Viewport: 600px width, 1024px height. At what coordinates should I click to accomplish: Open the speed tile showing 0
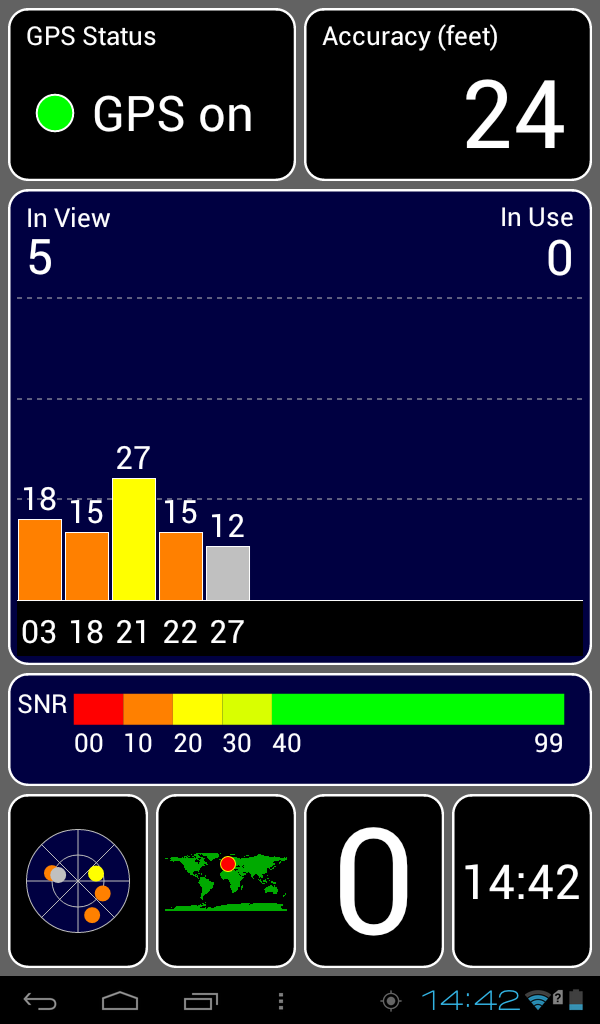[x=374, y=881]
